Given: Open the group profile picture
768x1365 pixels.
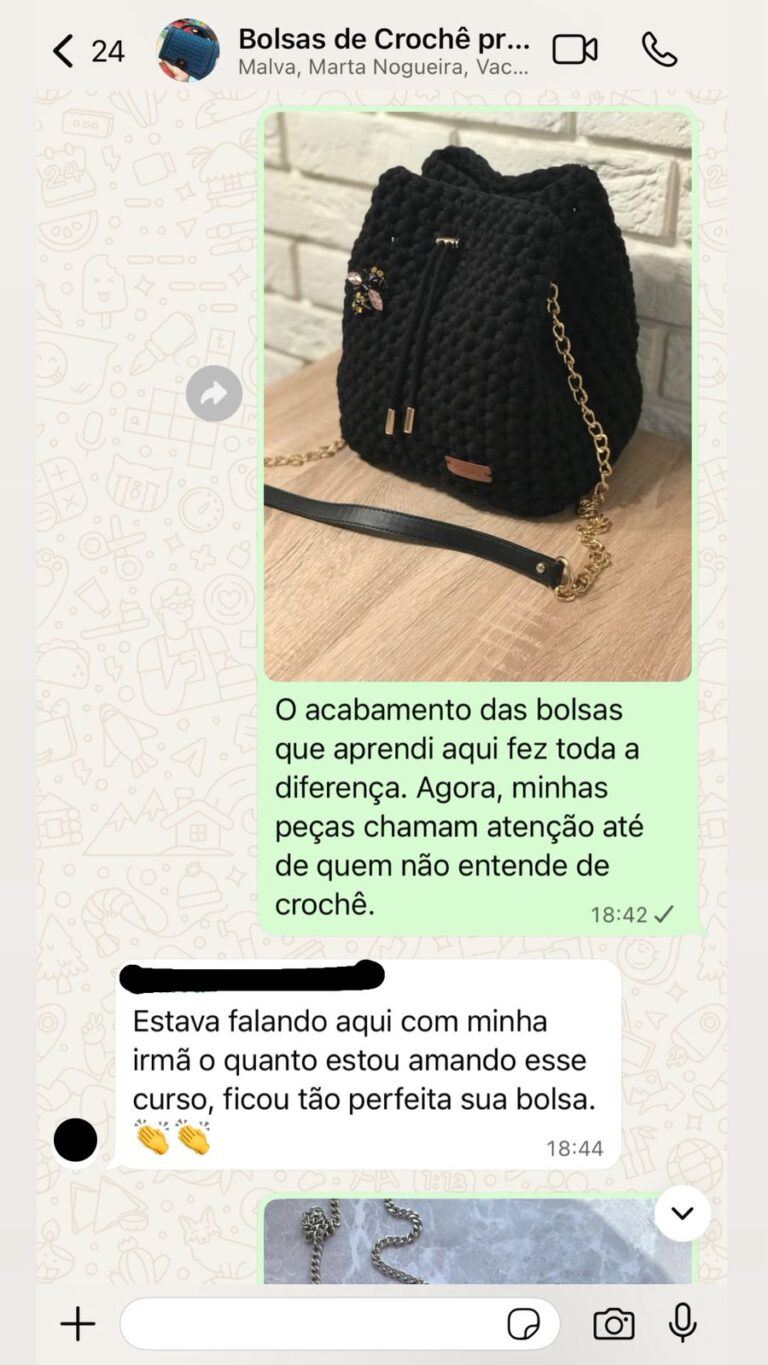Looking at the screenshot, I should point(188,50).
